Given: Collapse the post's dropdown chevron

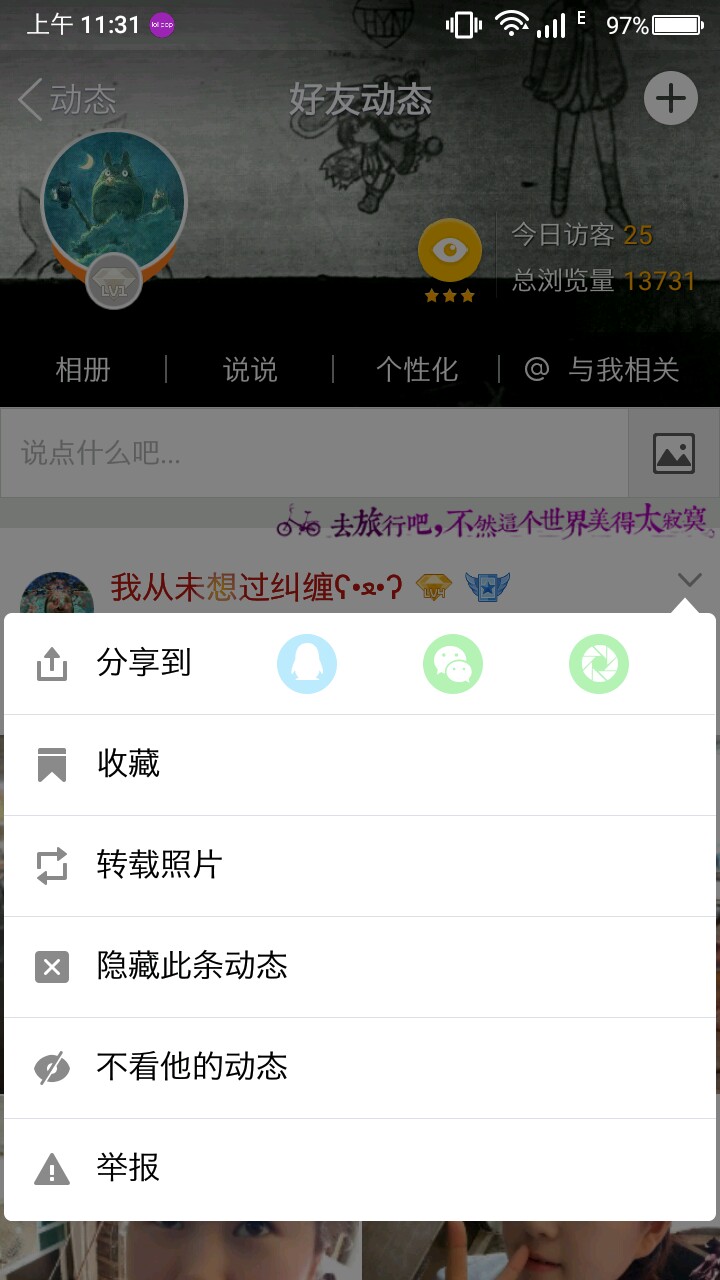Looking at the screenshot, I should click(x=690, y=580).
